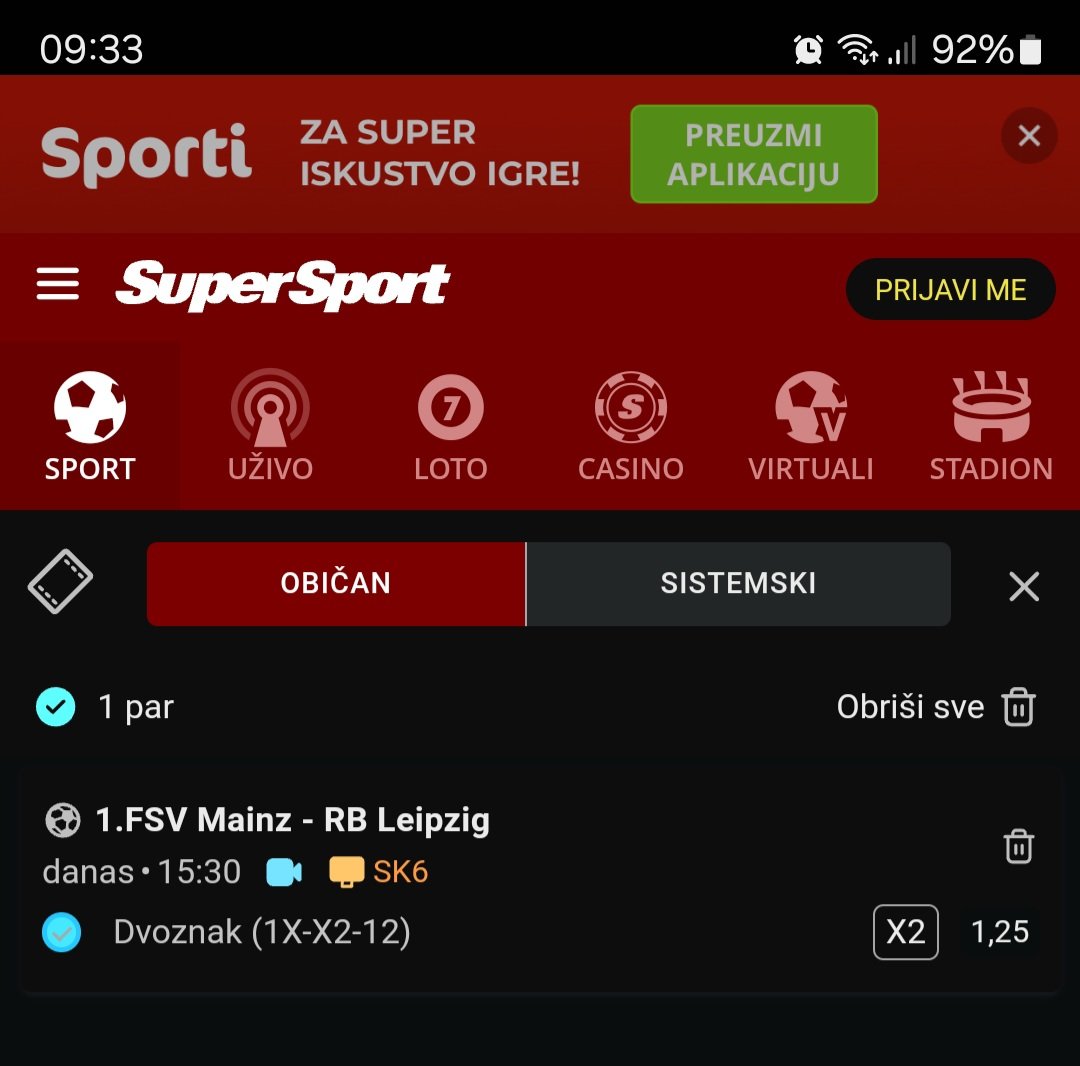Go to the SPORT section
Viewport: 1080px width, 1066px height.
coord(90,426)
